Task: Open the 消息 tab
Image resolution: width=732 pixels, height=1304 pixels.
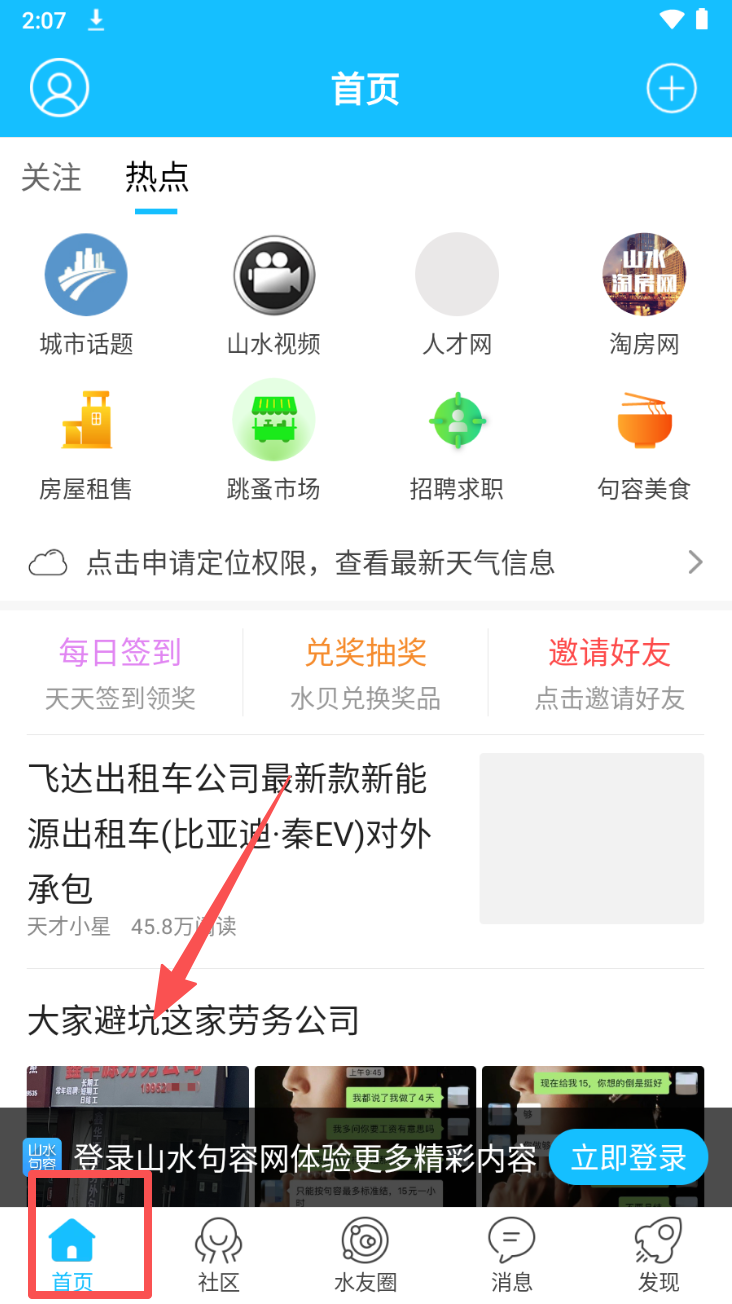Action: point(512,1255)
